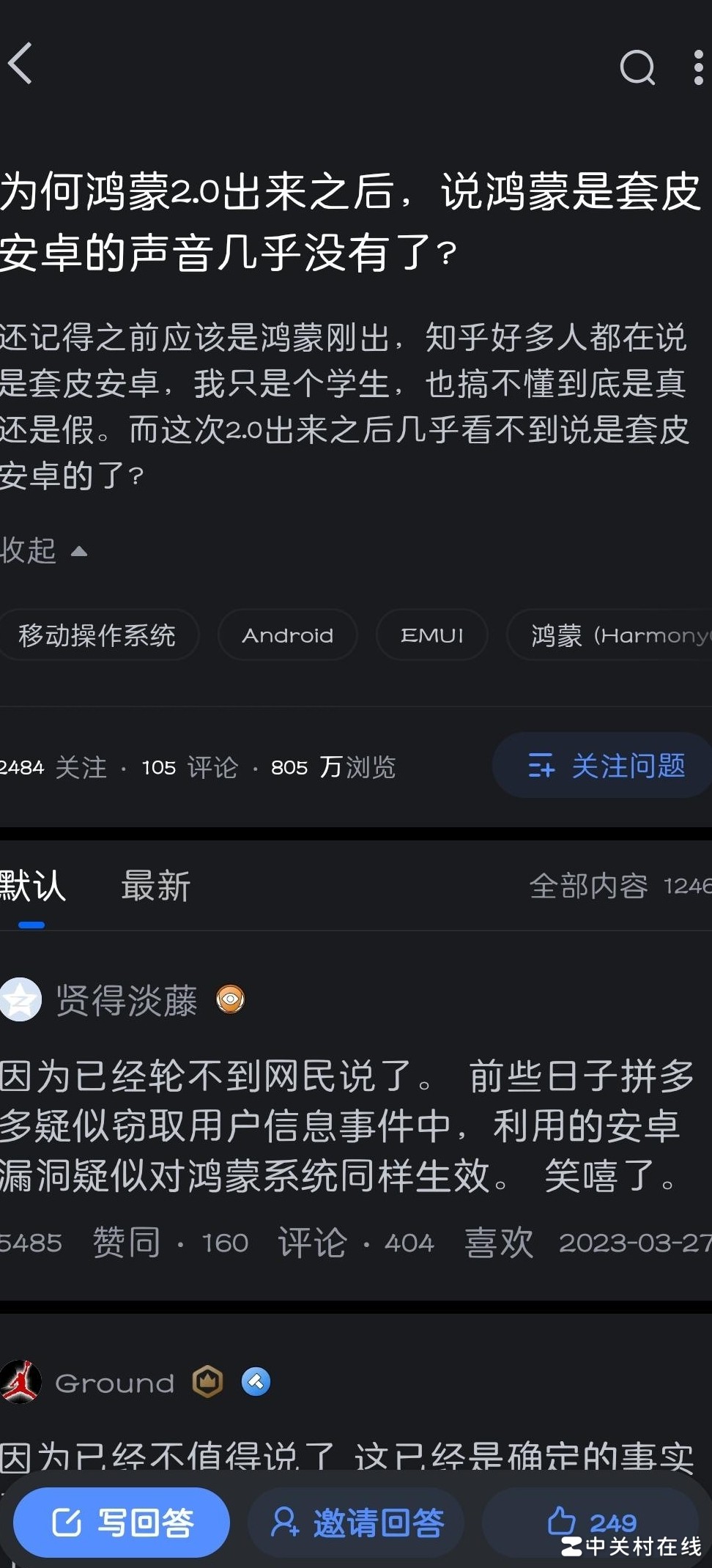Open the 全部内容 filter dropdown
The width and height of the screenshot is (712, 1568).
(x=590, y=887)
